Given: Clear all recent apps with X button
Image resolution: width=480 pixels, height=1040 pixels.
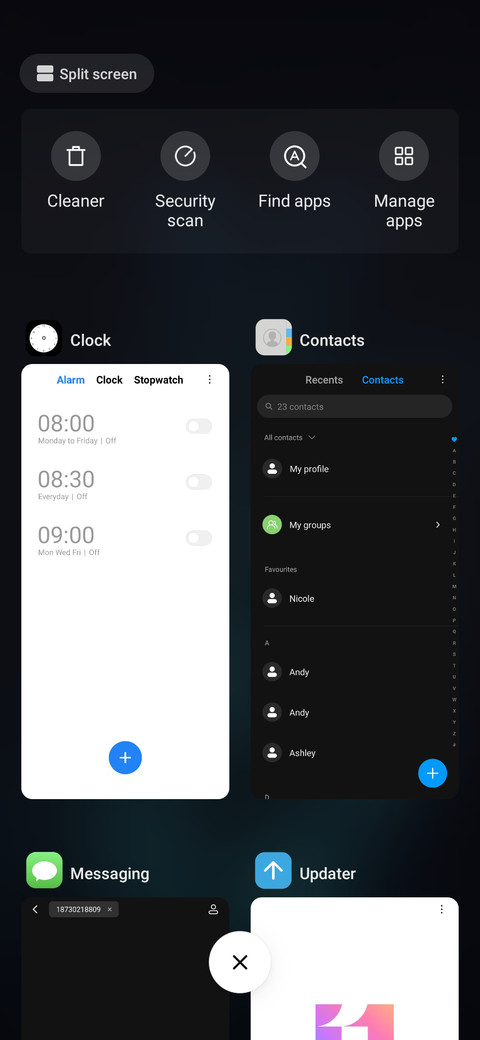Looking at the screenshot, I should point(240,962).
